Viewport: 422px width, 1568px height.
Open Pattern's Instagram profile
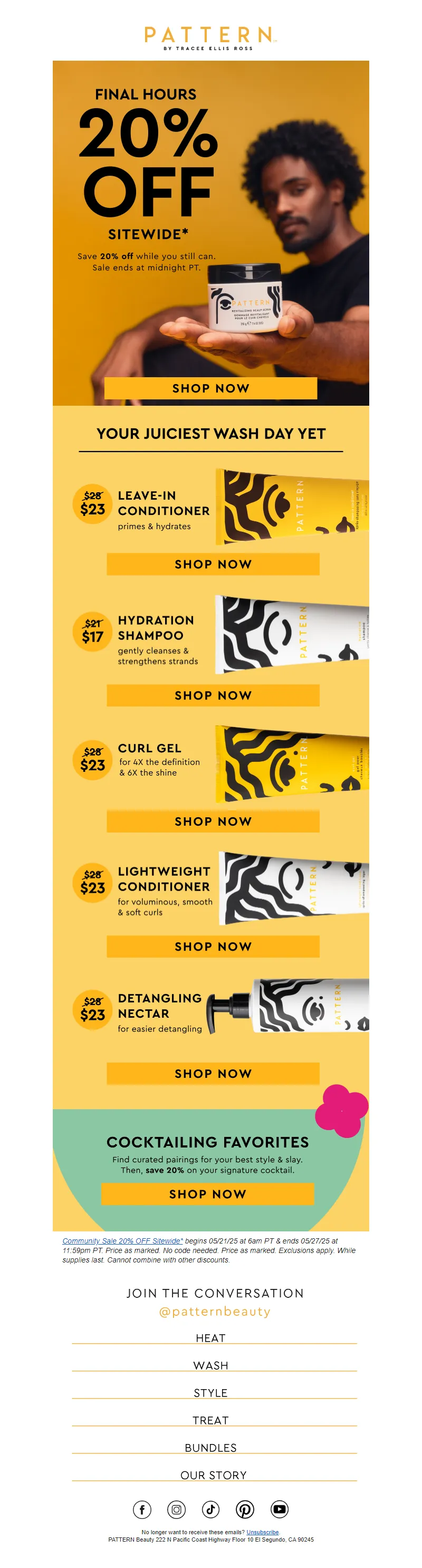(x=177, y=1509)
